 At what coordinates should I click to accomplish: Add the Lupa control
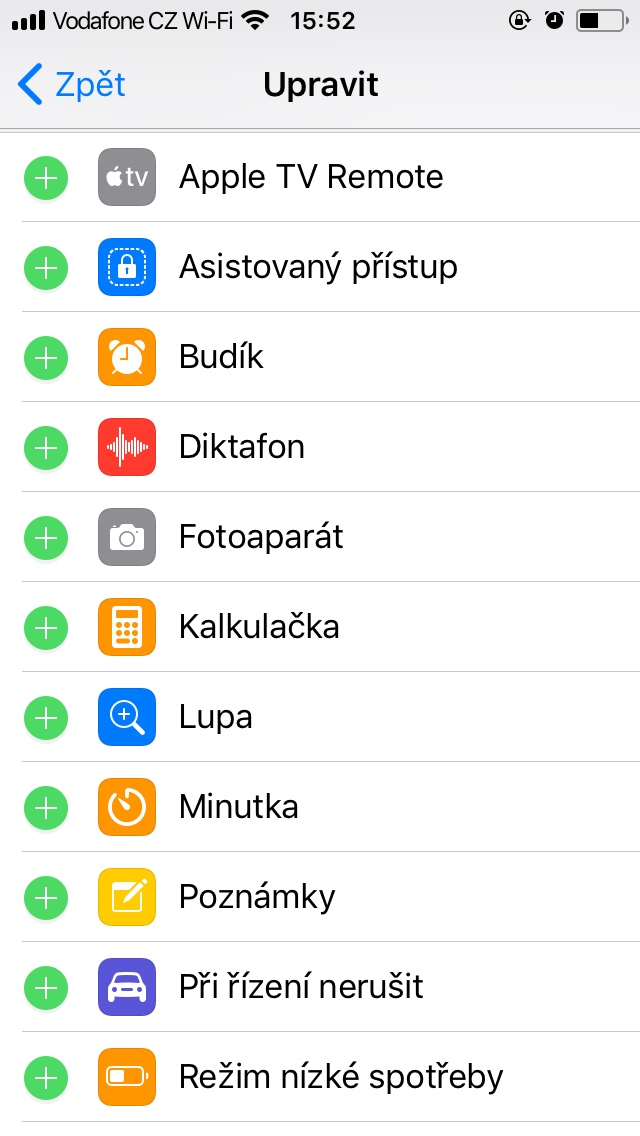tap(46, 717)
